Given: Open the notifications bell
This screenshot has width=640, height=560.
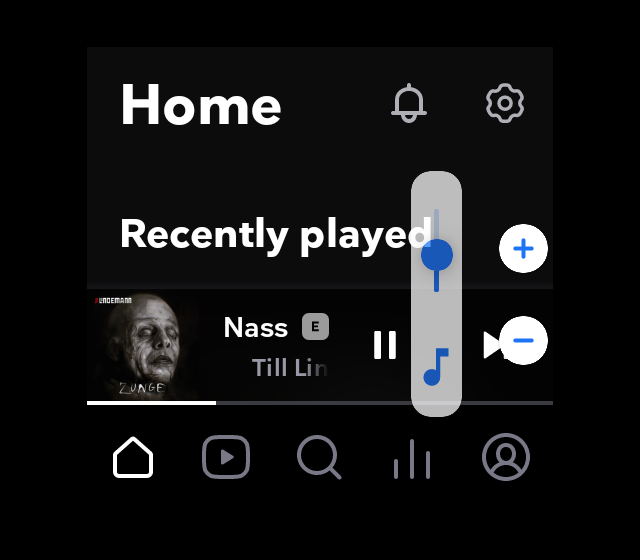Looking at the screenshot, I should (x=408, y=103).
